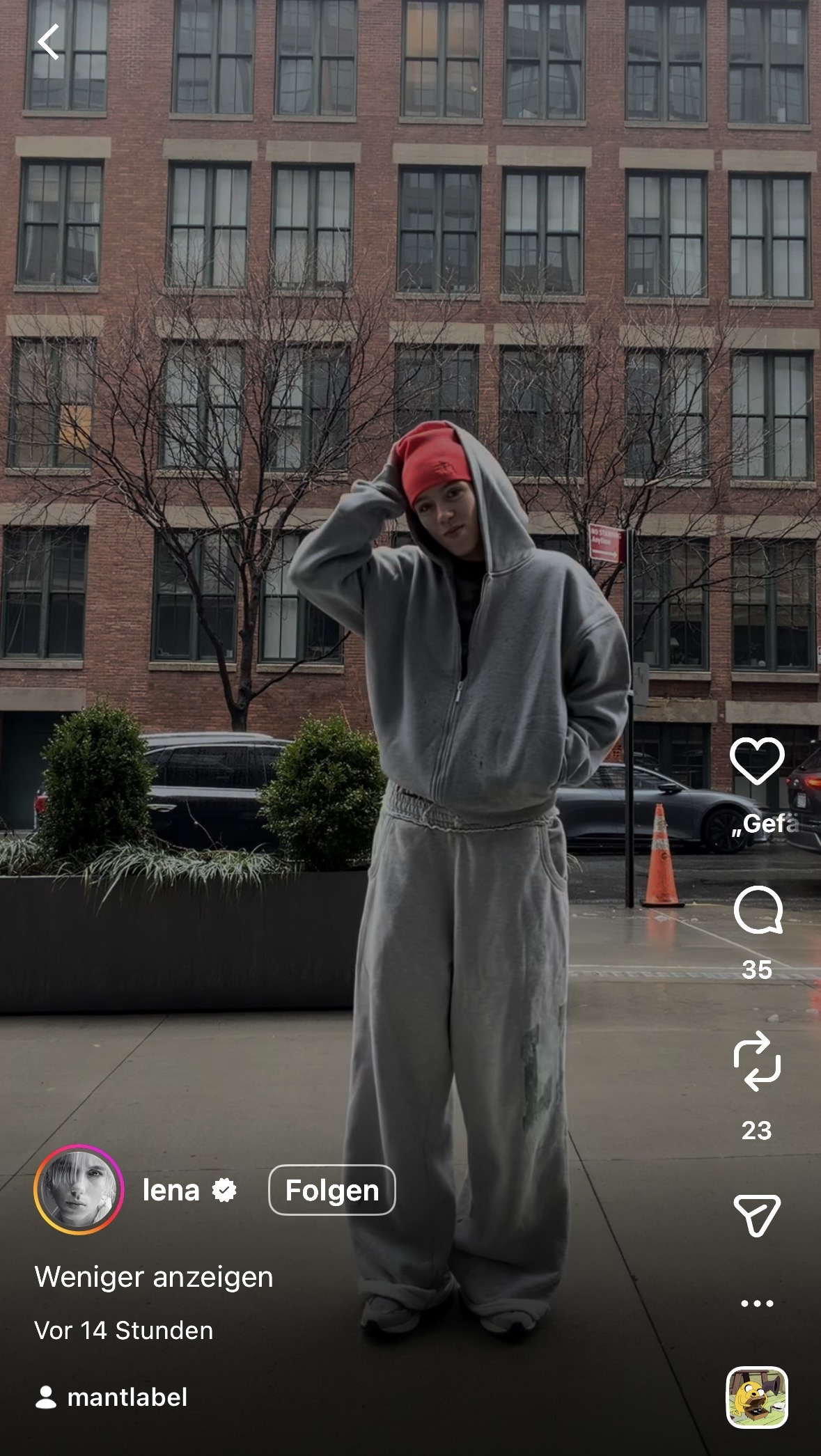Share this post via paper plane icon

pyautogui.click(x=757, y=1215)
